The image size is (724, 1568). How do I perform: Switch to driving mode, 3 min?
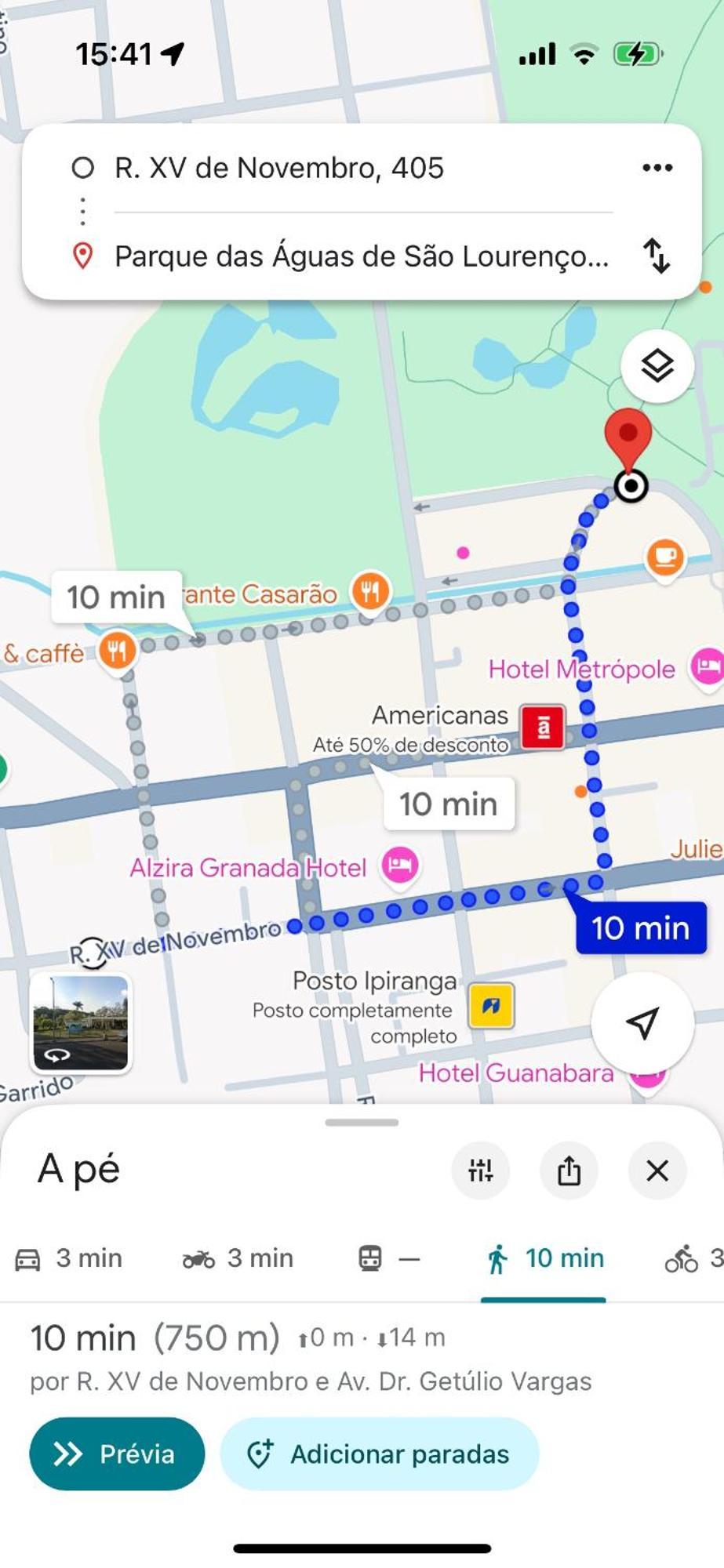pyautogui.click(x=70, y=1258)
